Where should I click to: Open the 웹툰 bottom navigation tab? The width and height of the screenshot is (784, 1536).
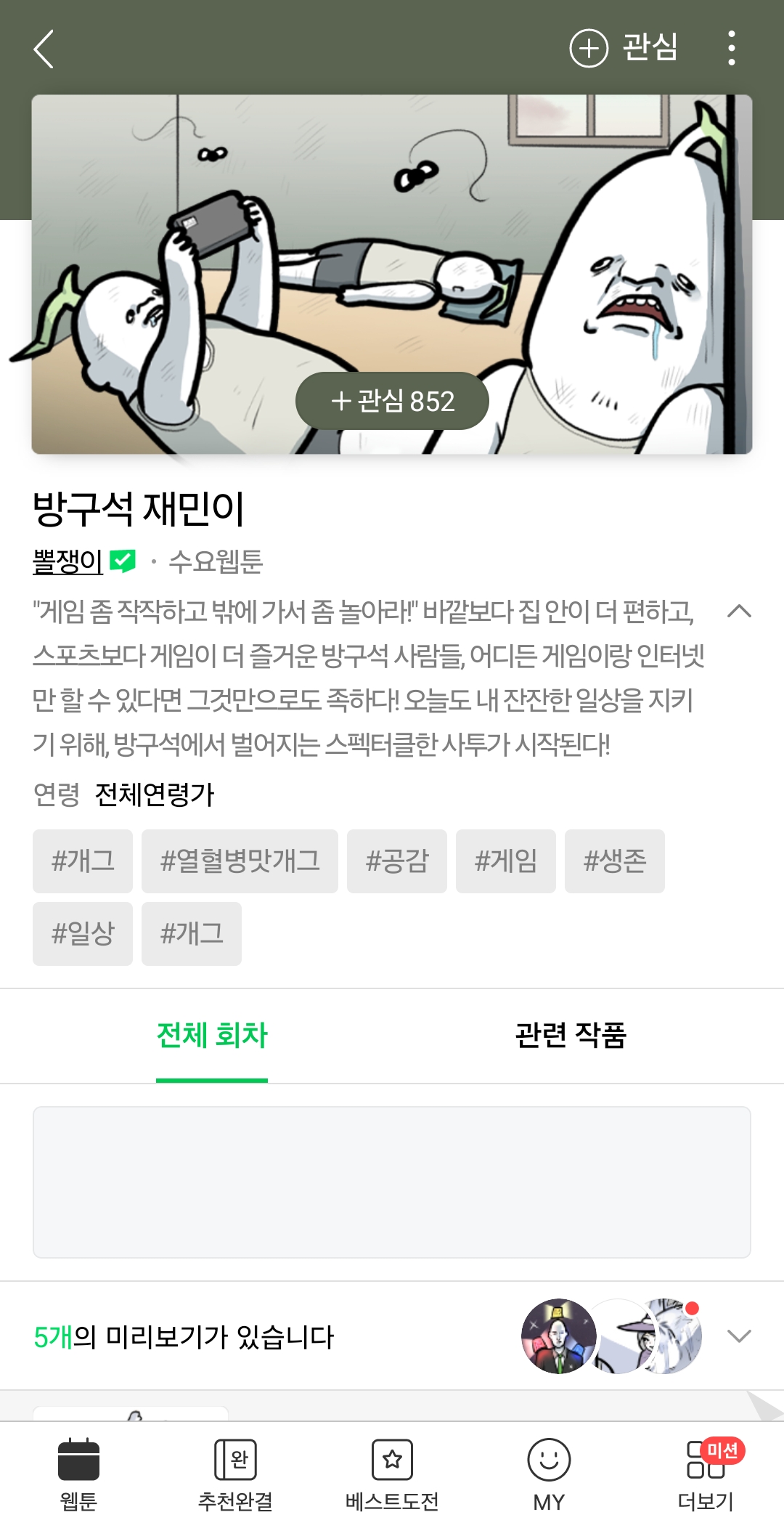click(78, 1474)
